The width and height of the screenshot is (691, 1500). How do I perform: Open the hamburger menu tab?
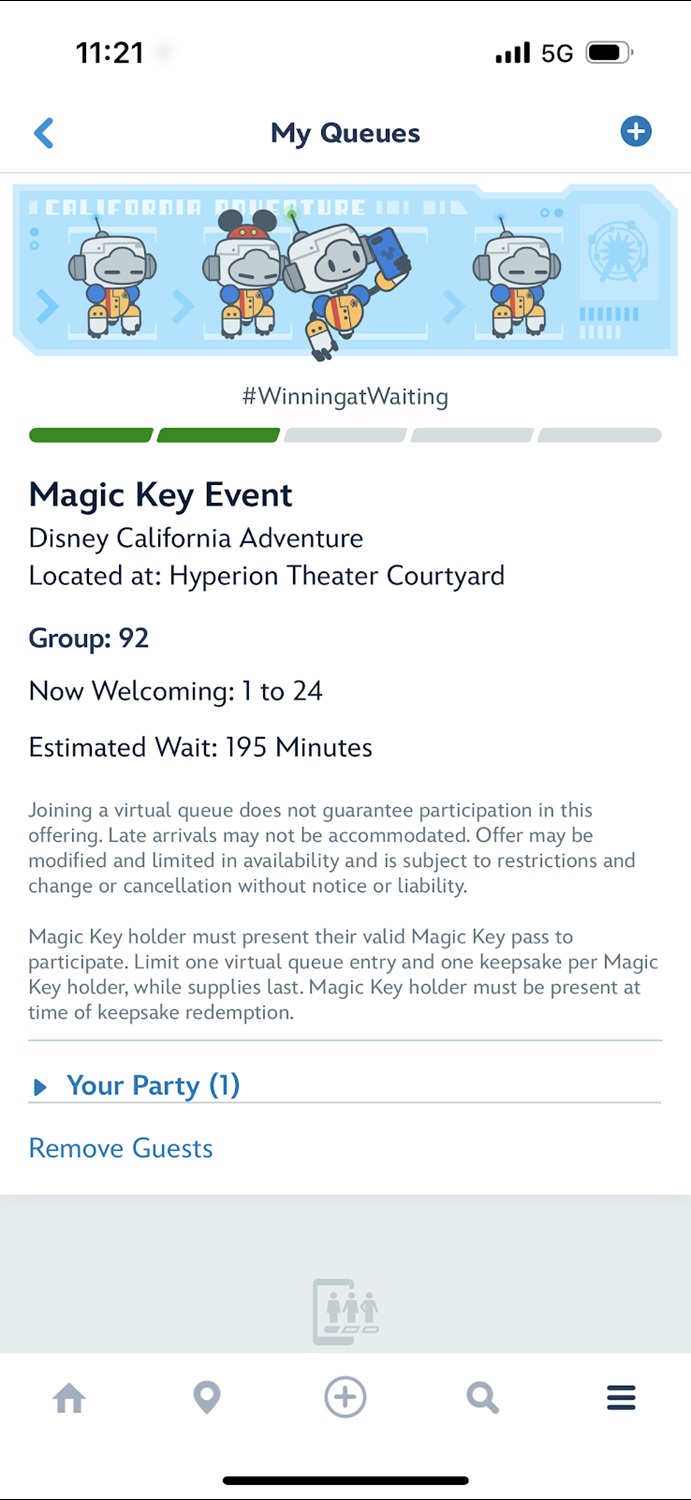621,1398
